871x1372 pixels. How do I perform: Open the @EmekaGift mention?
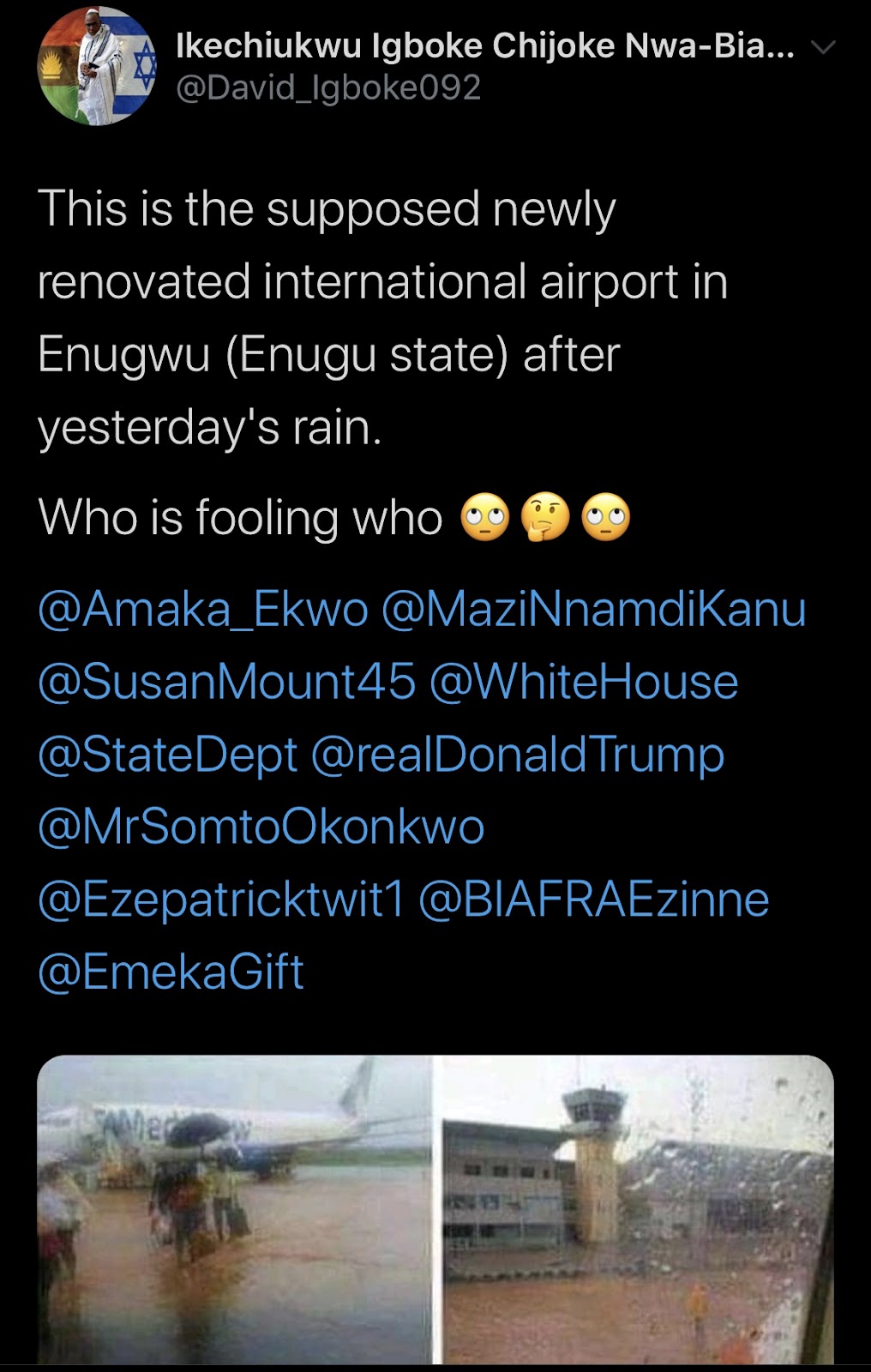(171, 972)
